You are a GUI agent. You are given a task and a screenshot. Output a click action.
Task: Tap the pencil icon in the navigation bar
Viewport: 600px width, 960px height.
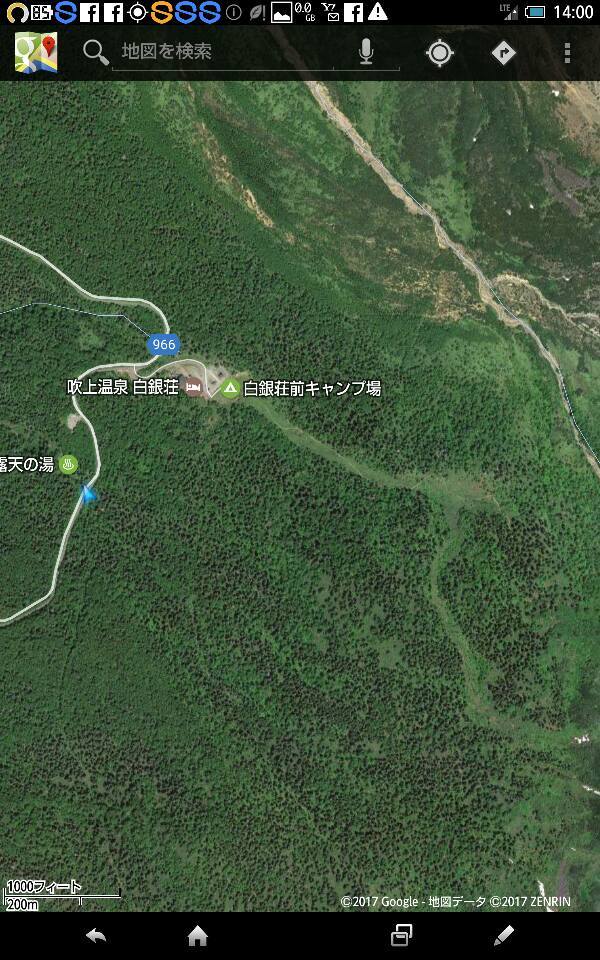[504, 936]
